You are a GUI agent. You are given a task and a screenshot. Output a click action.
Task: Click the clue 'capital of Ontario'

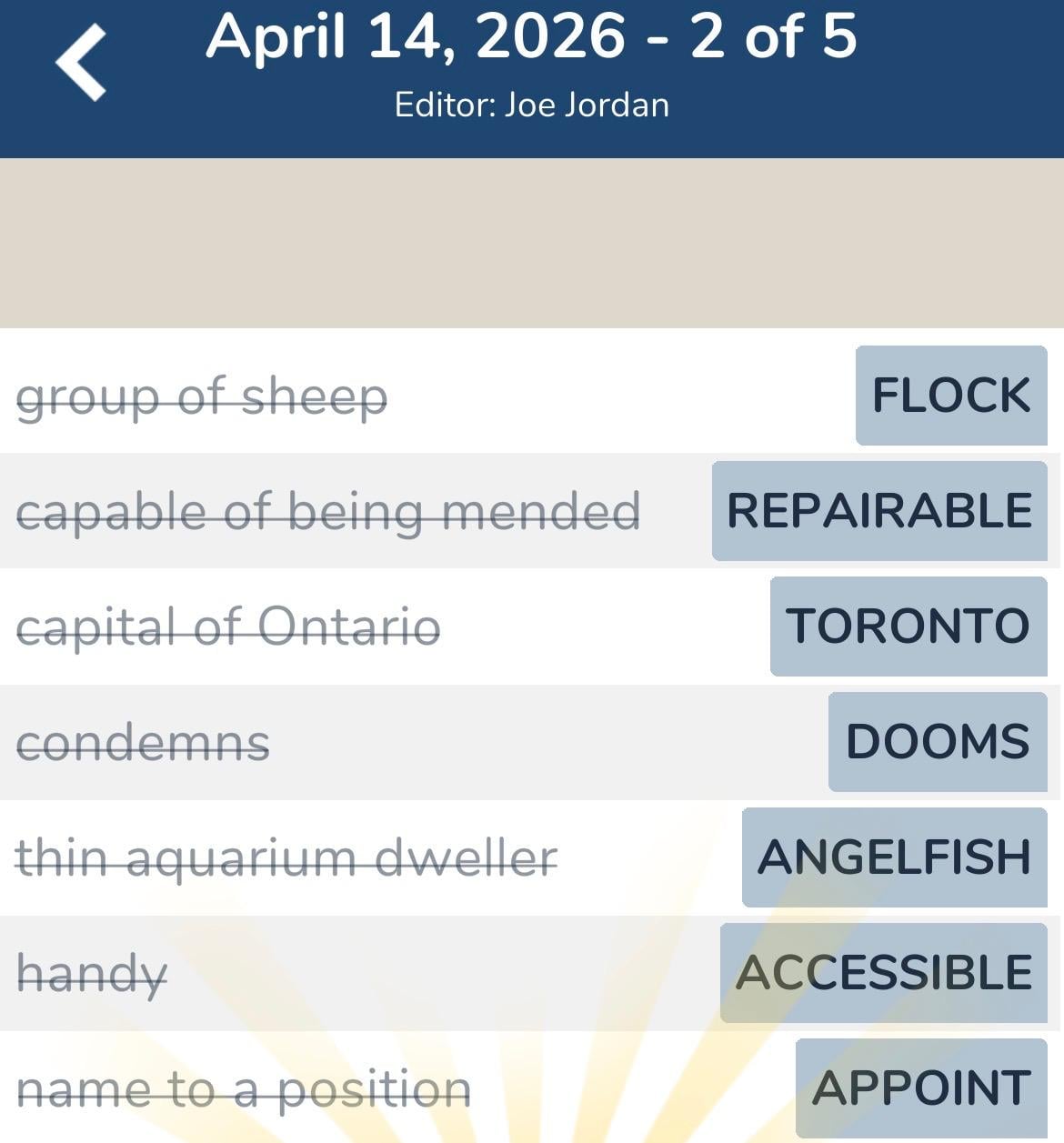pyautogui.click(x=230, y=626)
